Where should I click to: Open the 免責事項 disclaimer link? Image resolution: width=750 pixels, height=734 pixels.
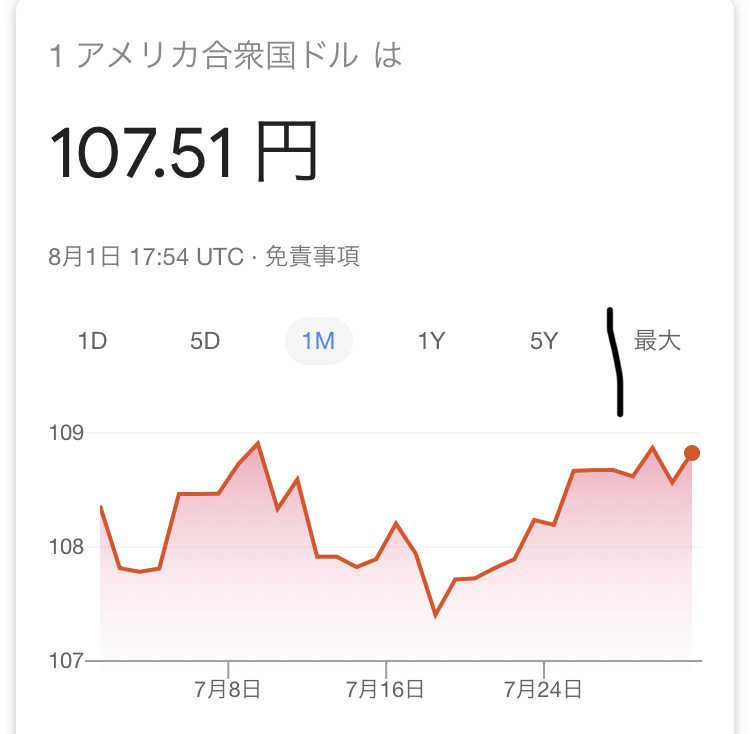(312, 257)
